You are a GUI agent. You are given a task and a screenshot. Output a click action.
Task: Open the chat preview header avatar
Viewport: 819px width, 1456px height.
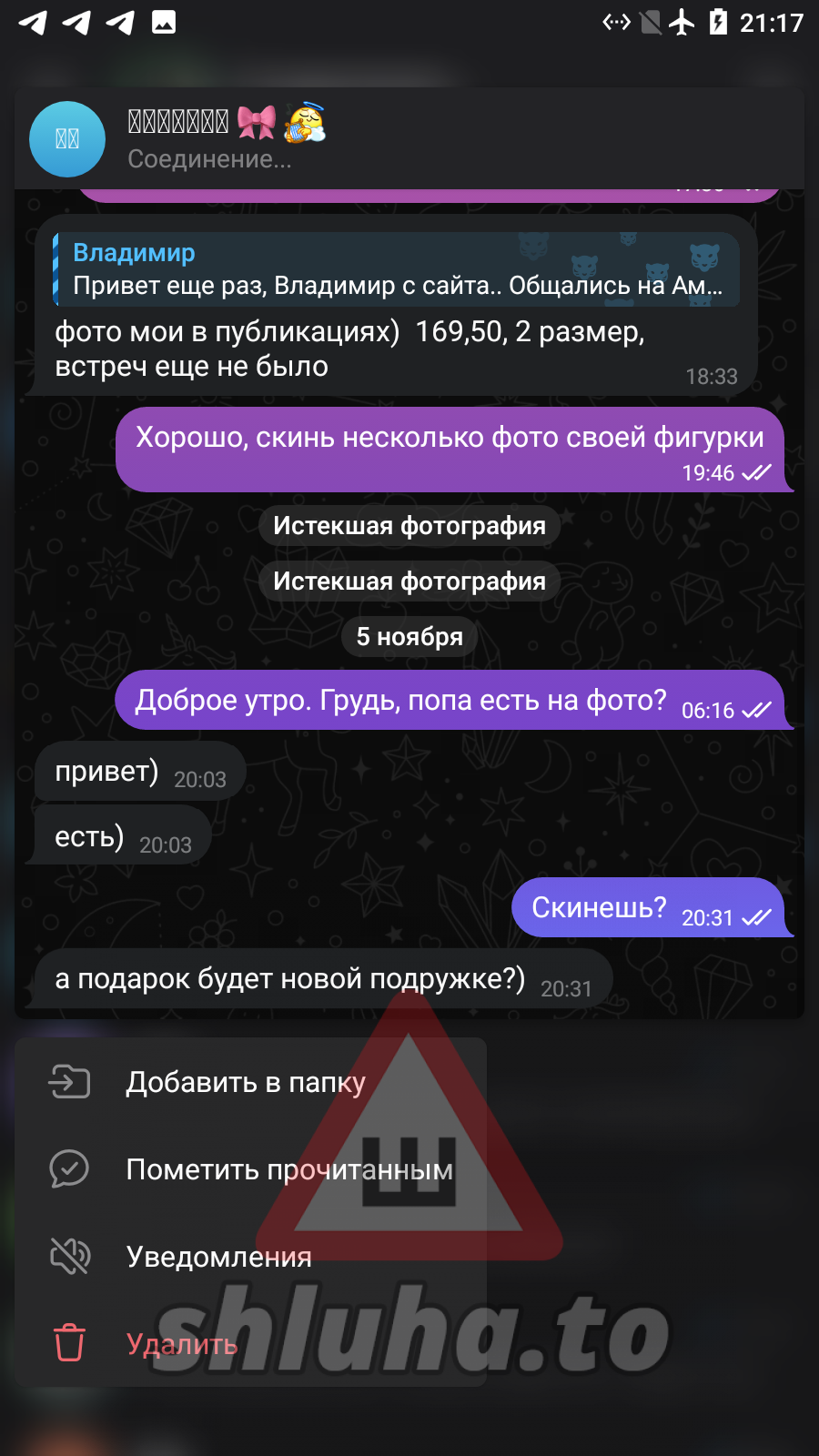67,139
